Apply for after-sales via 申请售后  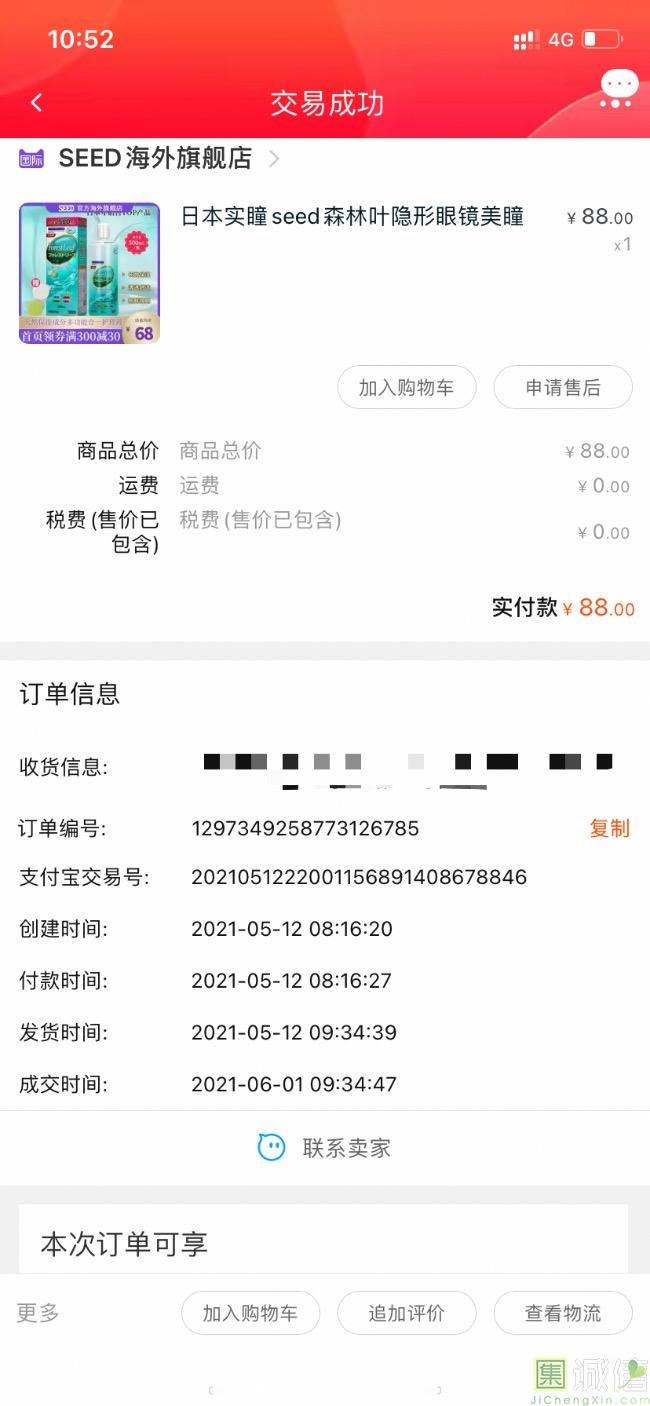[x=563, y=388]
